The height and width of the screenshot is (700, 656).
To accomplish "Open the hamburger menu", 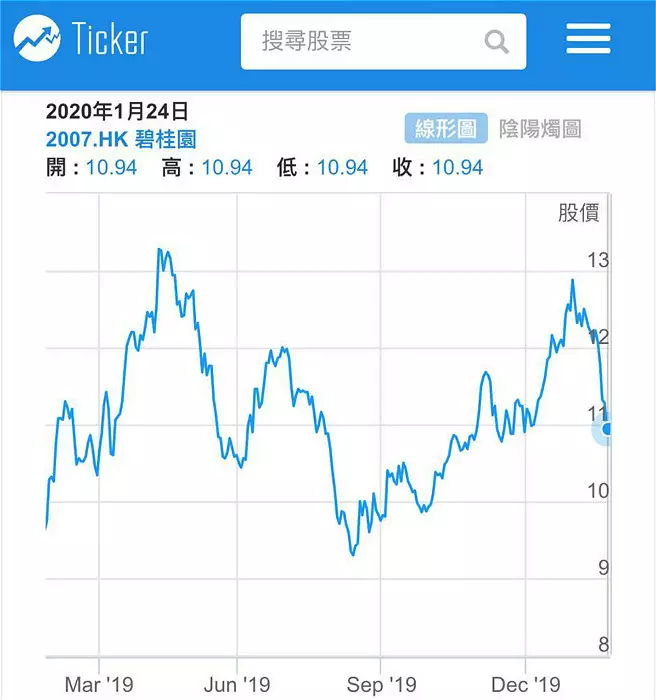I will 588,40.
